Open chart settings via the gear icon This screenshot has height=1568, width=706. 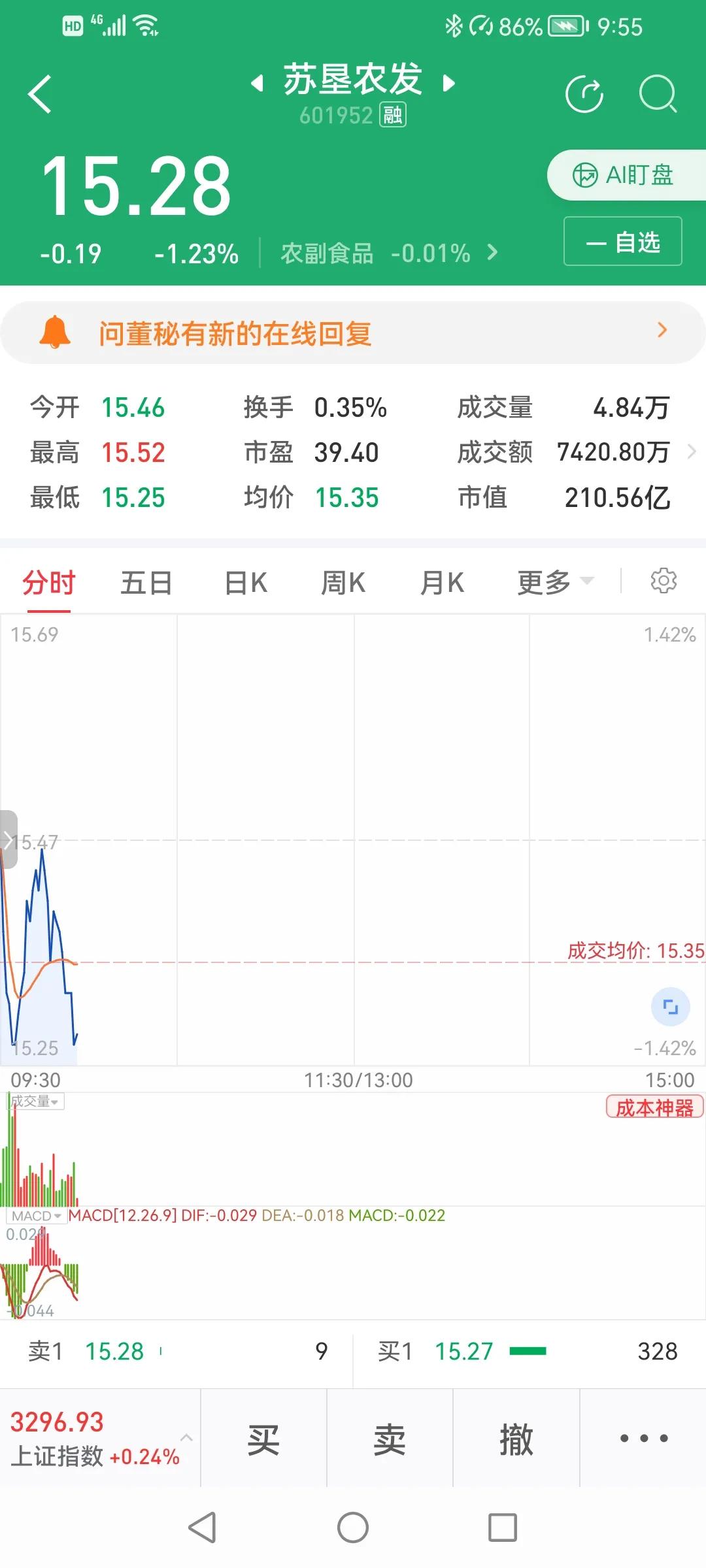[x=665, y=581]
